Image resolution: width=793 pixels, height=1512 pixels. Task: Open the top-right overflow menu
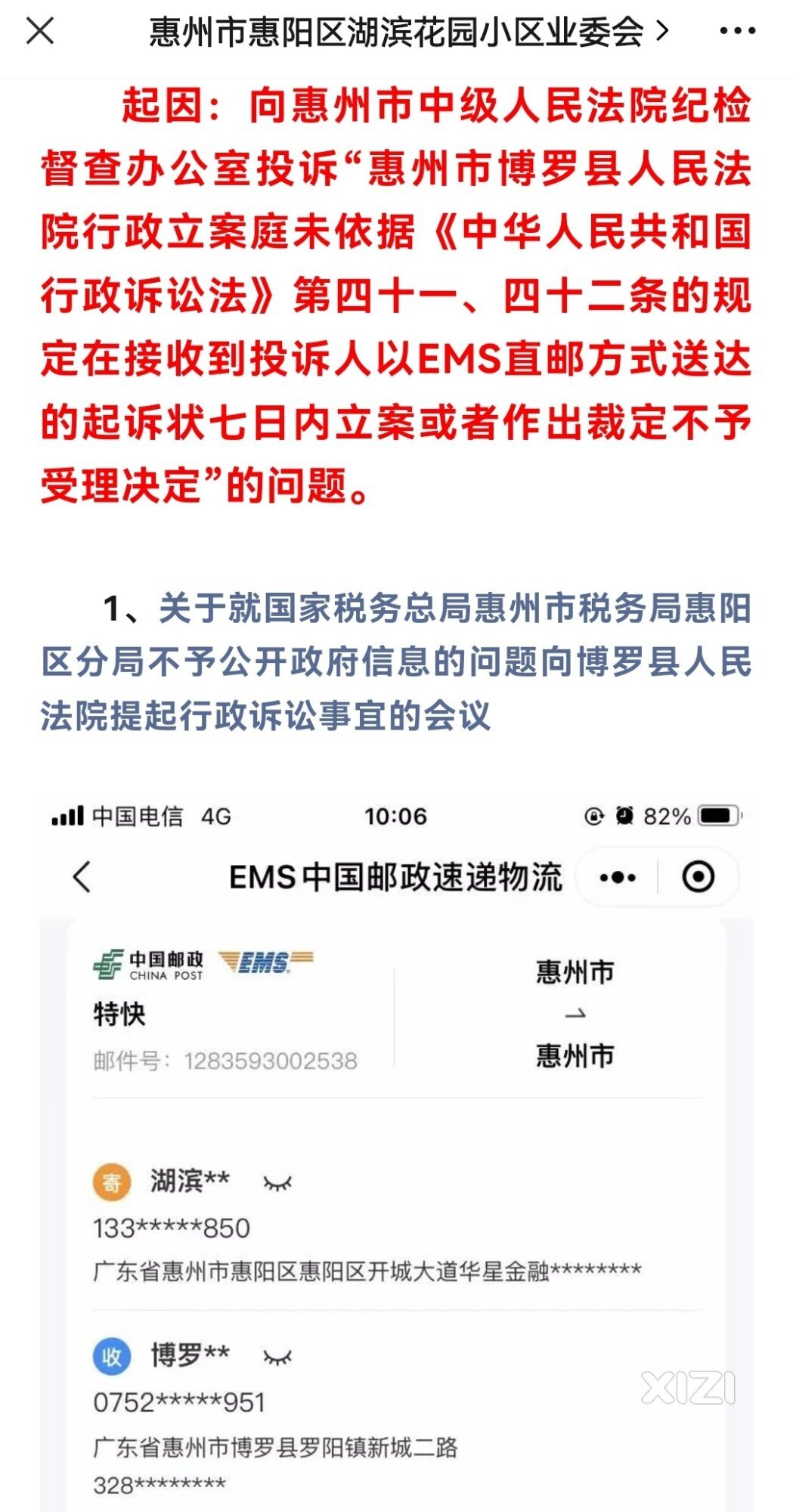click(x=737, y=32)
